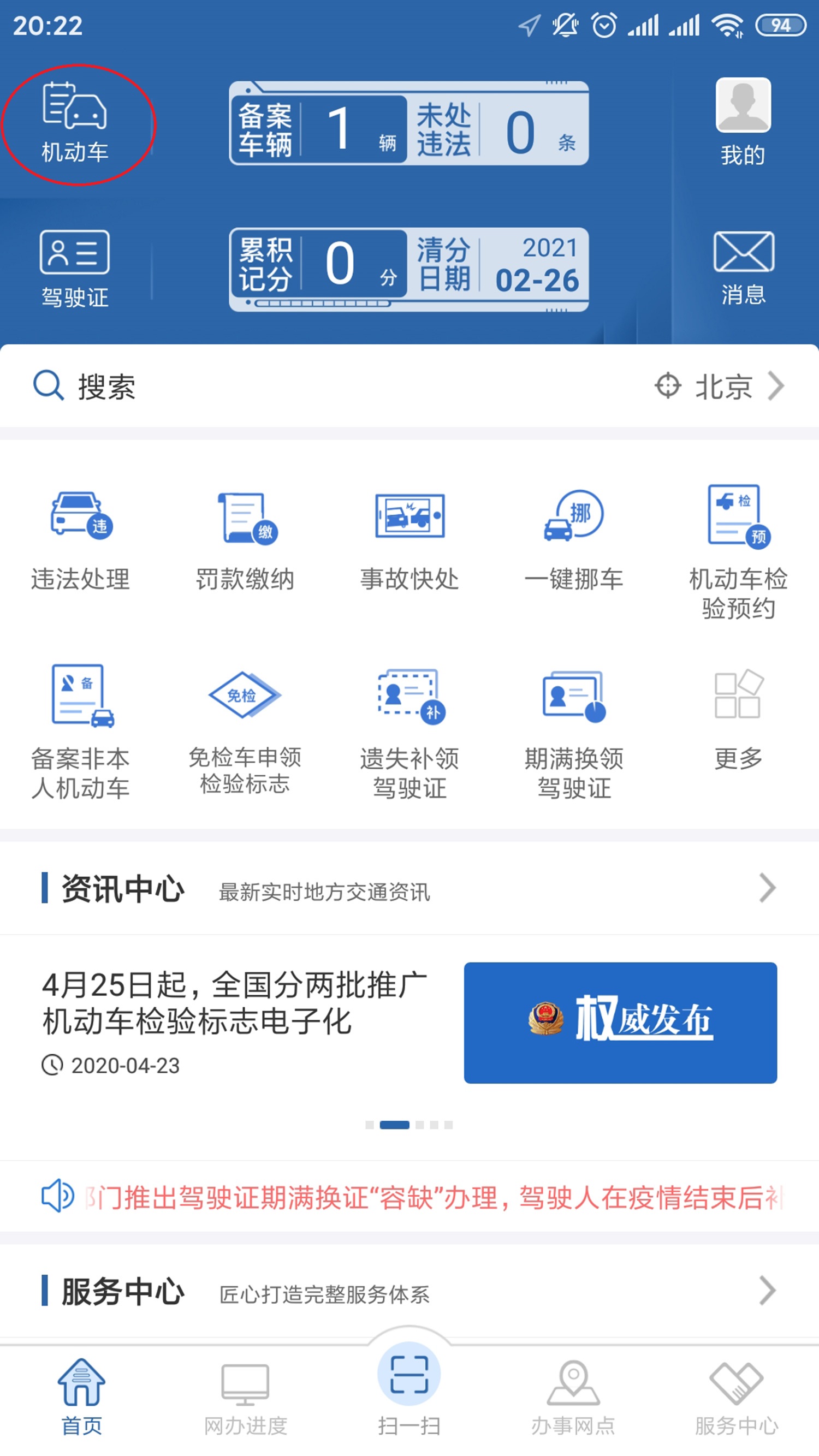Change the city from 北京

click(722, 387)
